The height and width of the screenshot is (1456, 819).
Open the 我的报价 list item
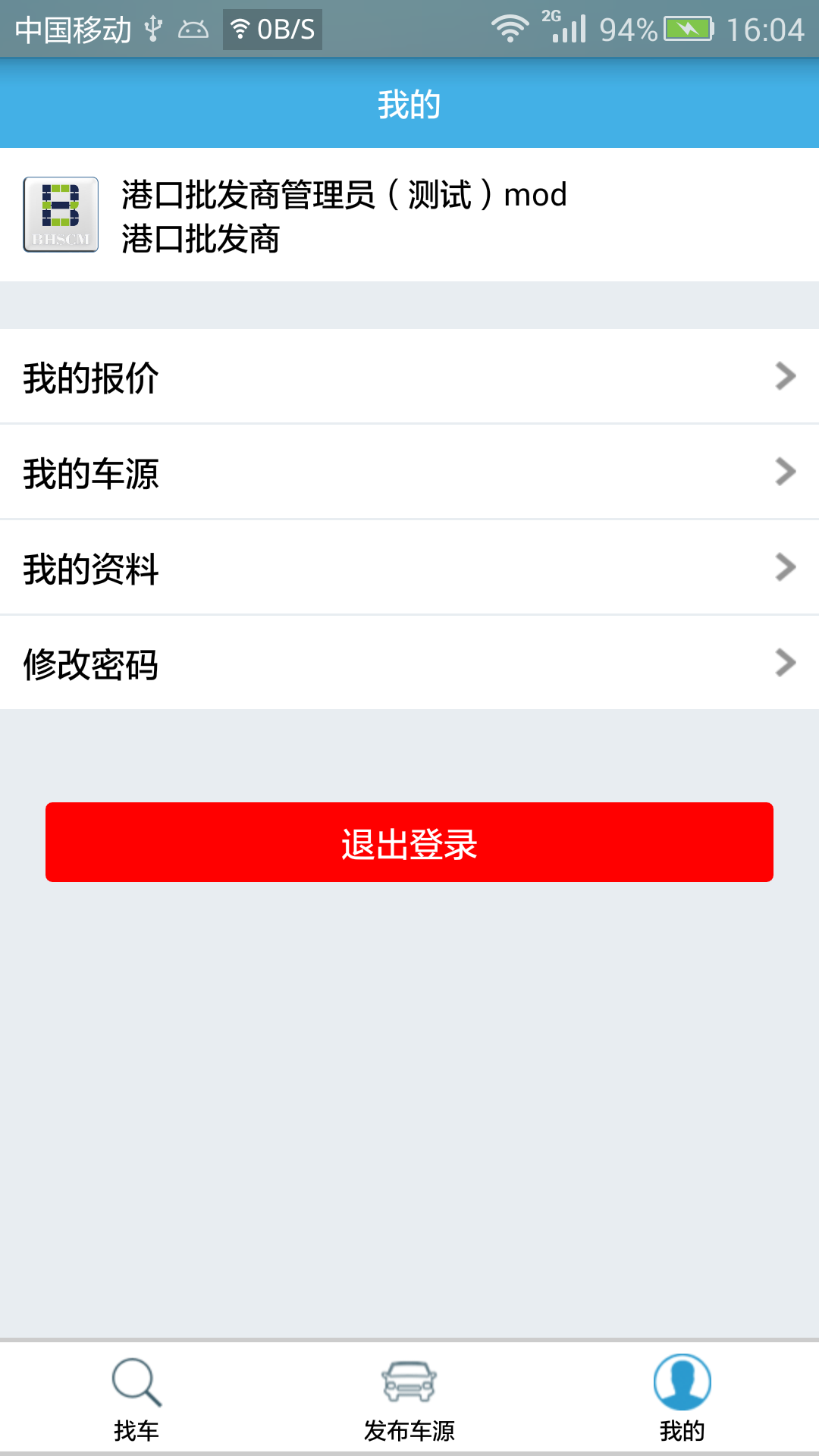[303, 377]
